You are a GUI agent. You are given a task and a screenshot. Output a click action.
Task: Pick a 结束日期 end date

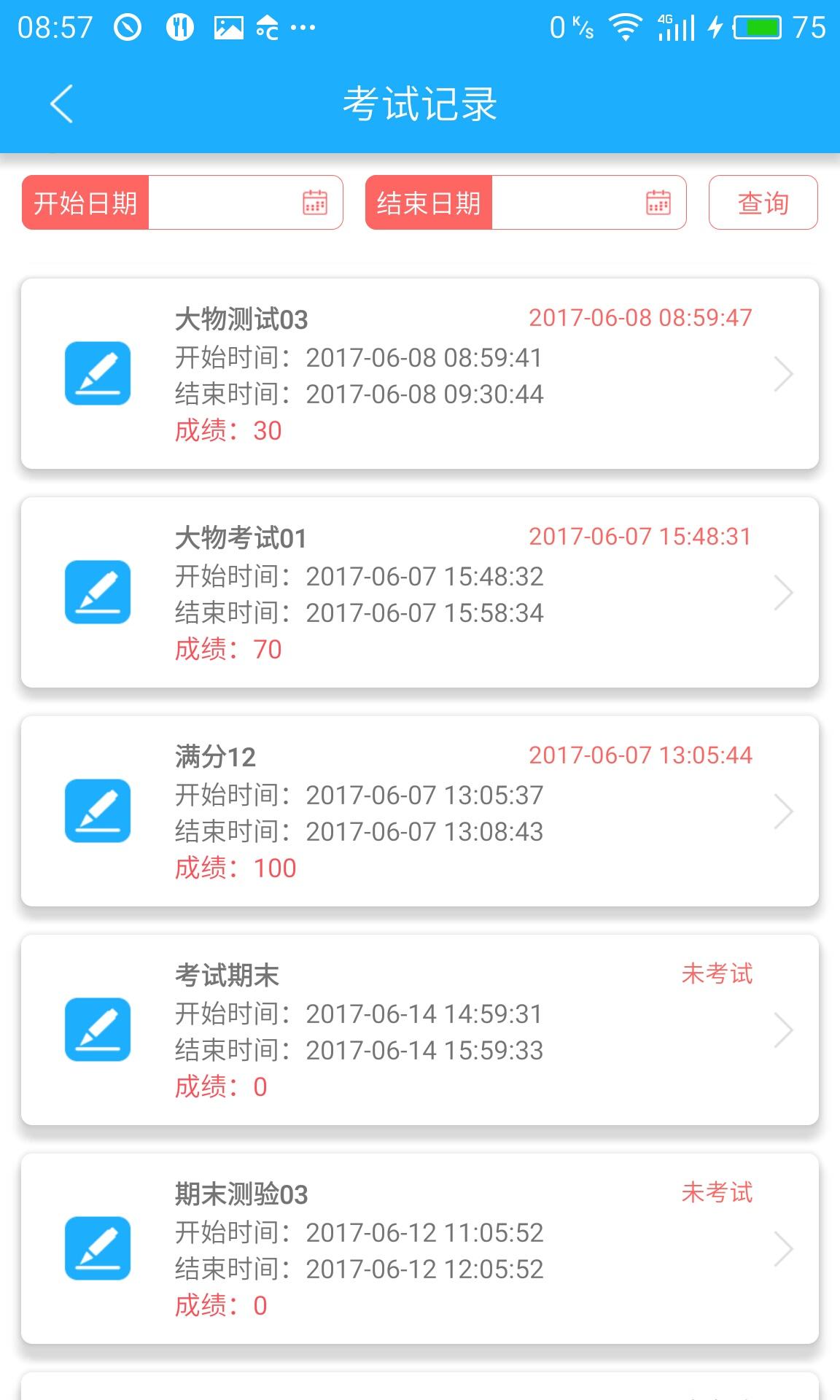click(x=588, y=203)
